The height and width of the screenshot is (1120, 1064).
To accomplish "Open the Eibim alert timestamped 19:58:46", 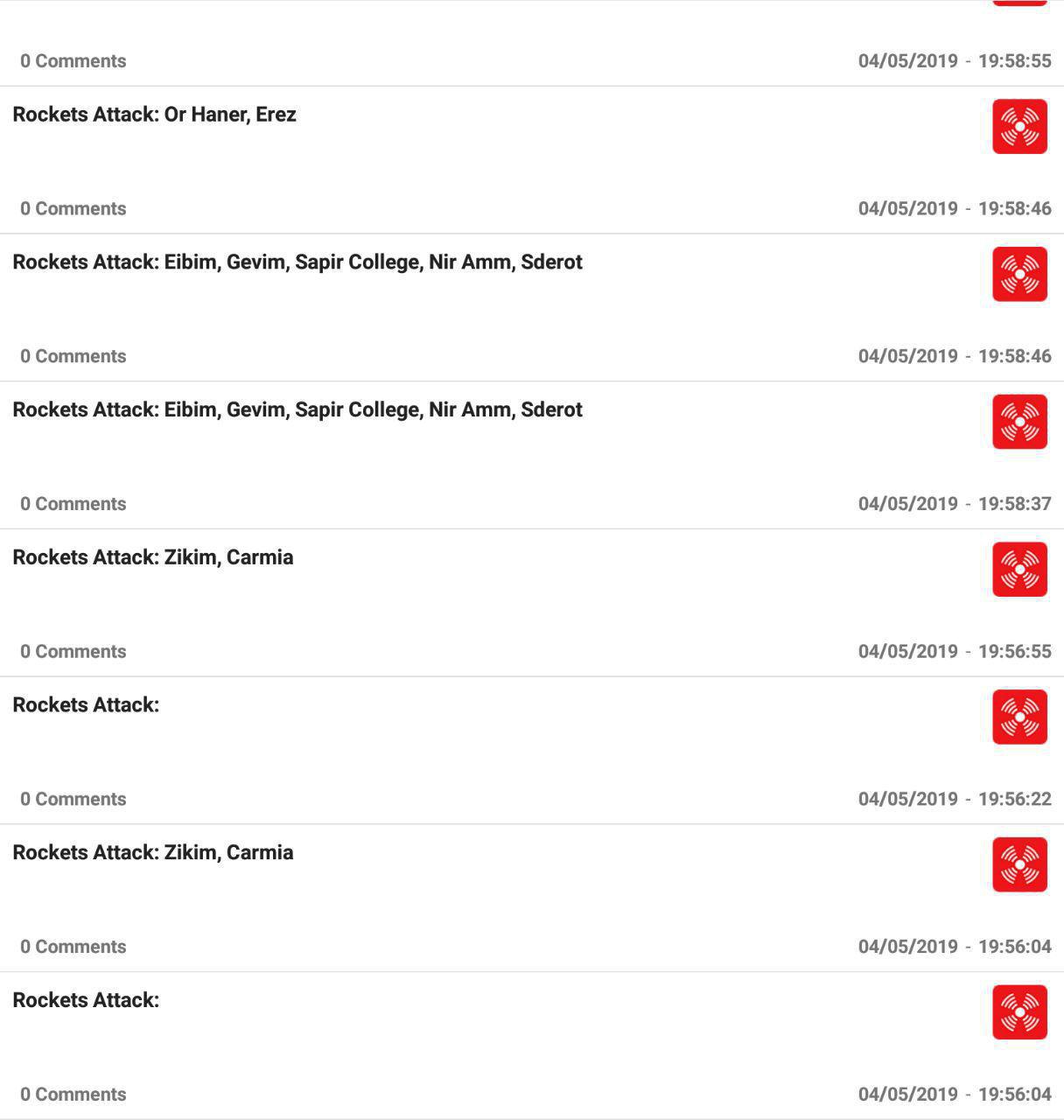I will pyautogui.click(x=297, y=262).
